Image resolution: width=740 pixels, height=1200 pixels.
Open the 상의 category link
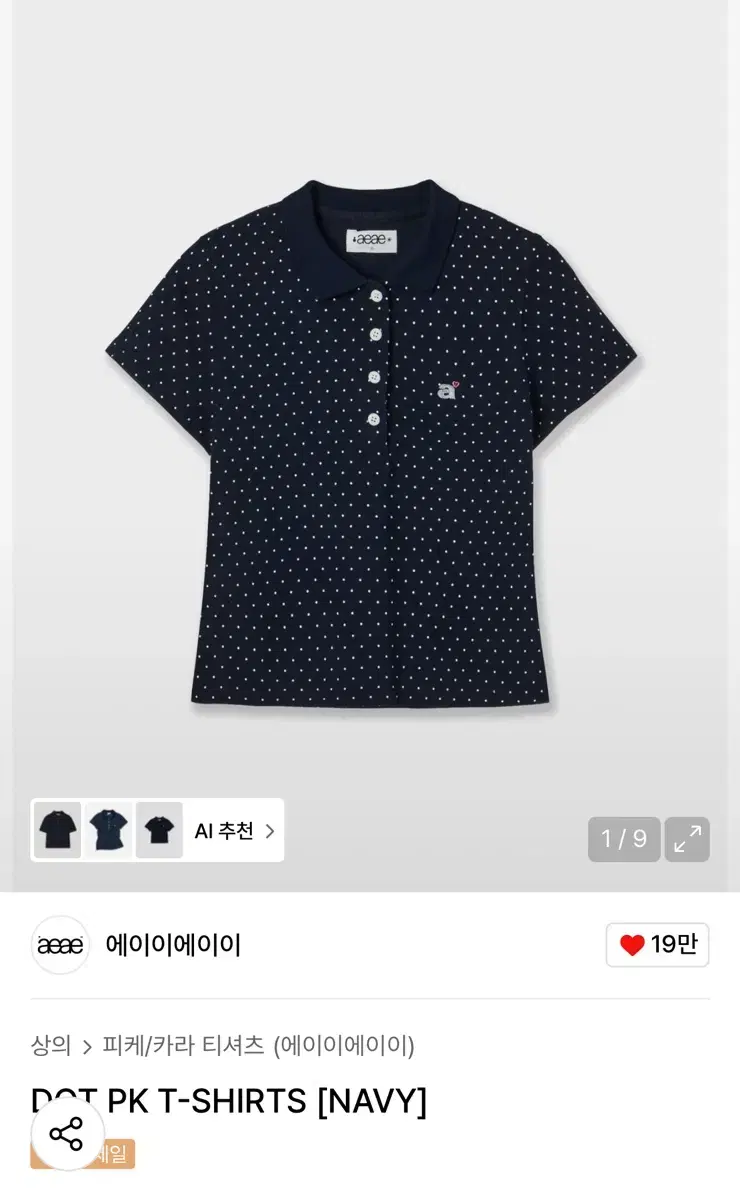(x=48, y=1043)
